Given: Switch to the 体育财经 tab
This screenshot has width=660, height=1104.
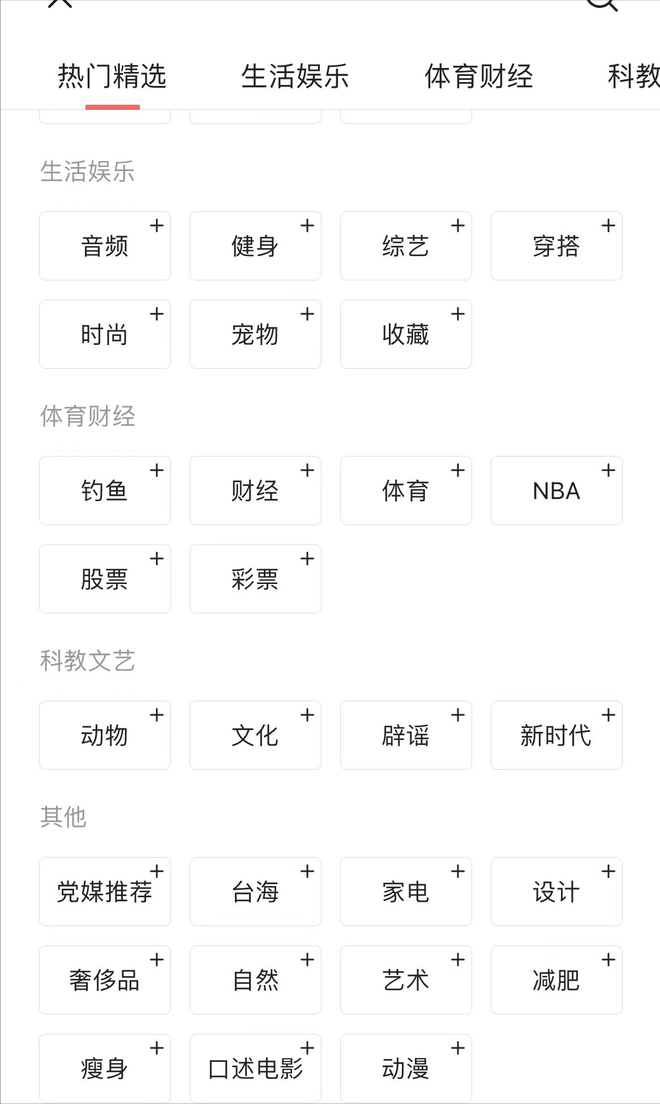Looking at the screenshot, I should 478,76.
